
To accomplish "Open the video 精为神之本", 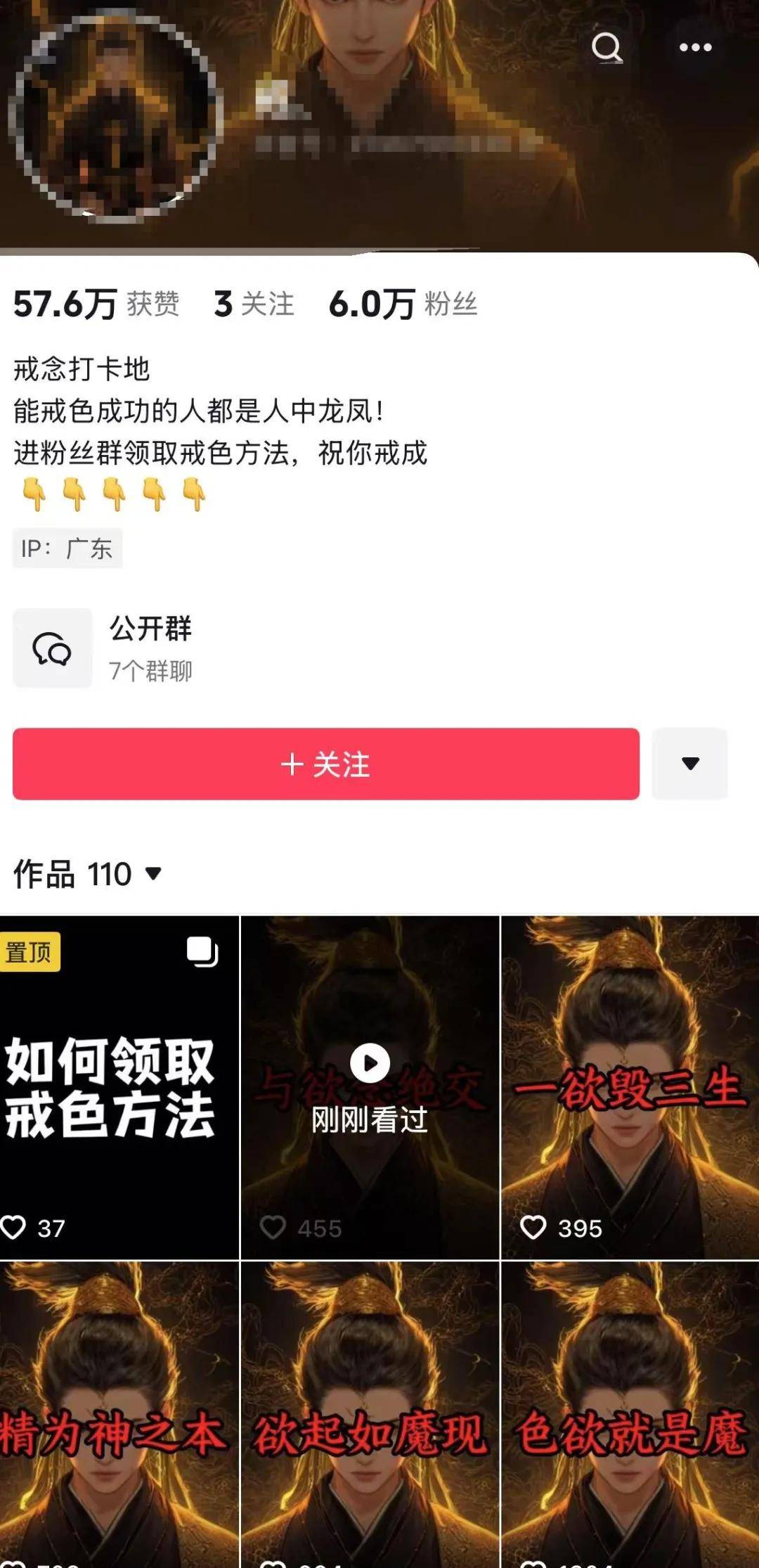I will [118, 1413].
